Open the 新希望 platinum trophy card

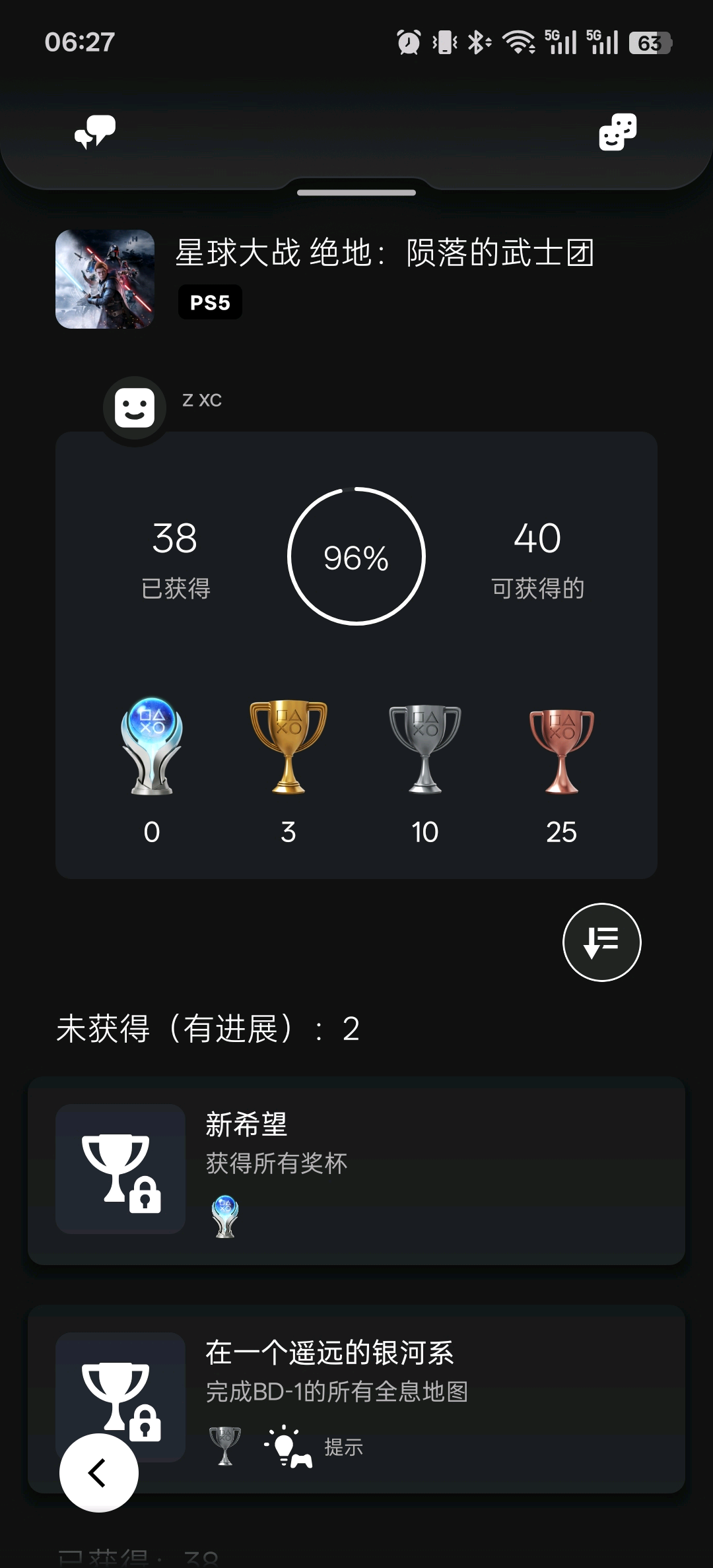pos(356,1171)
